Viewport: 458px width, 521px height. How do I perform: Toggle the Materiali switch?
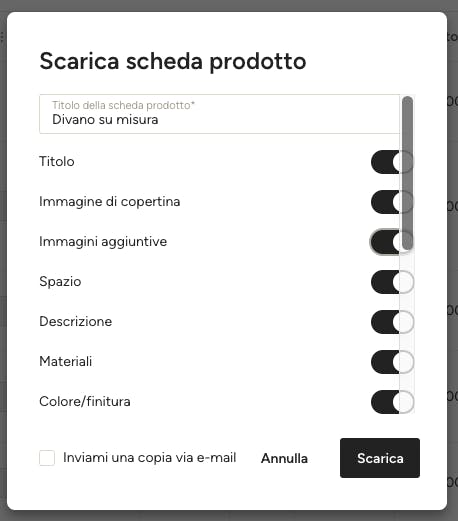[392, 362]
